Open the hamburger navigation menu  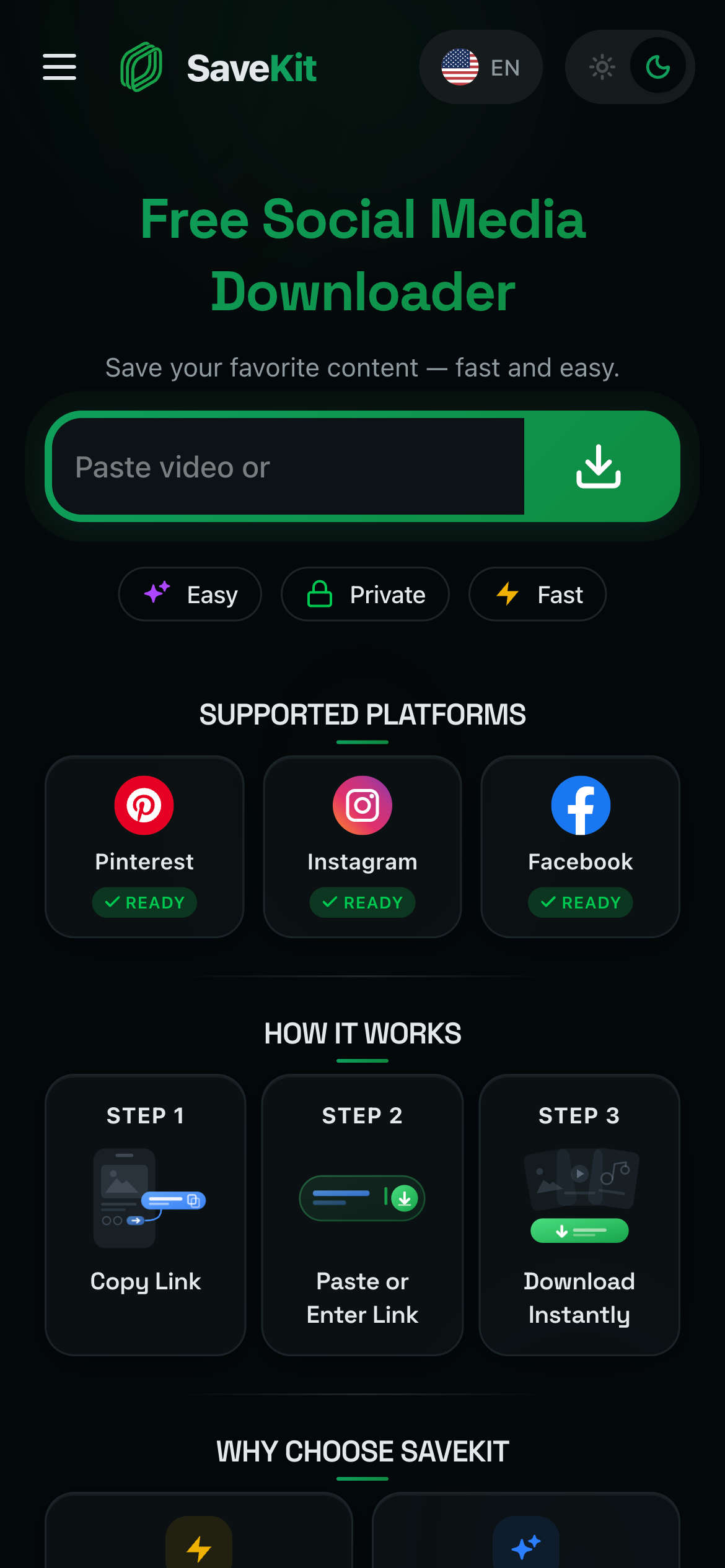point(59,67)
